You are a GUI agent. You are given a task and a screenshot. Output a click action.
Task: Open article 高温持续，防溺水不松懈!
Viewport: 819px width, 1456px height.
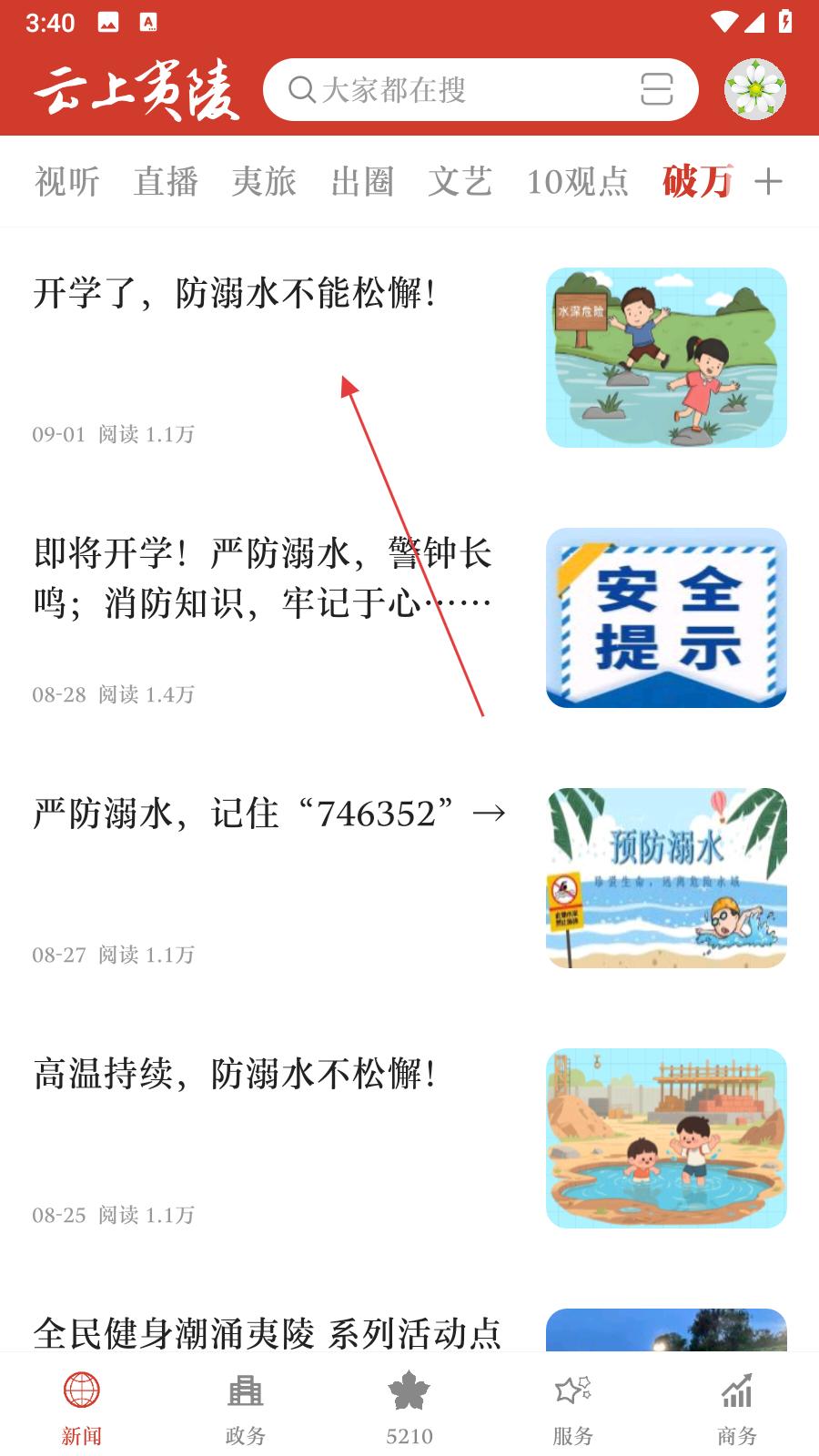[235, 1075]
